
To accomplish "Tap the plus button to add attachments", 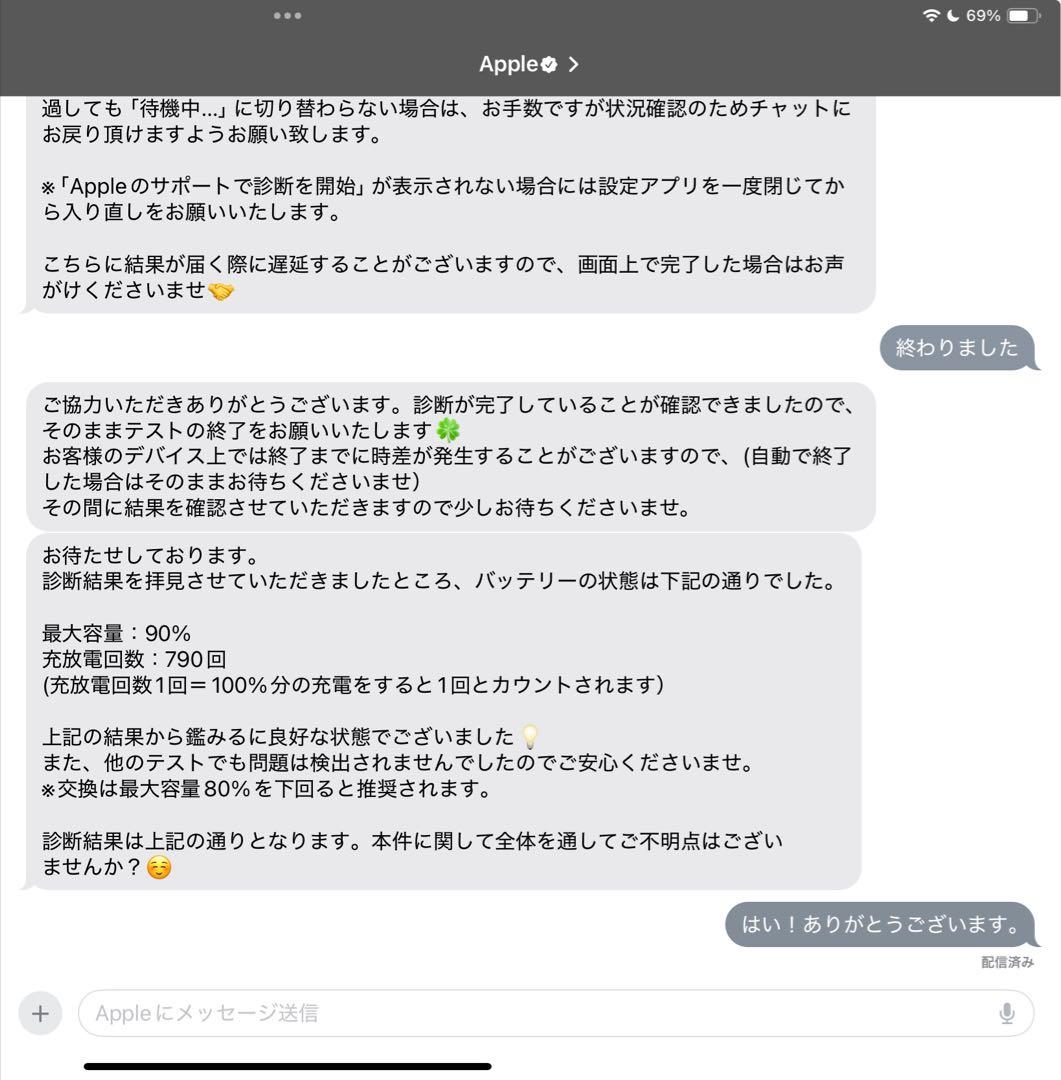I will click(x=39, y=1012).
